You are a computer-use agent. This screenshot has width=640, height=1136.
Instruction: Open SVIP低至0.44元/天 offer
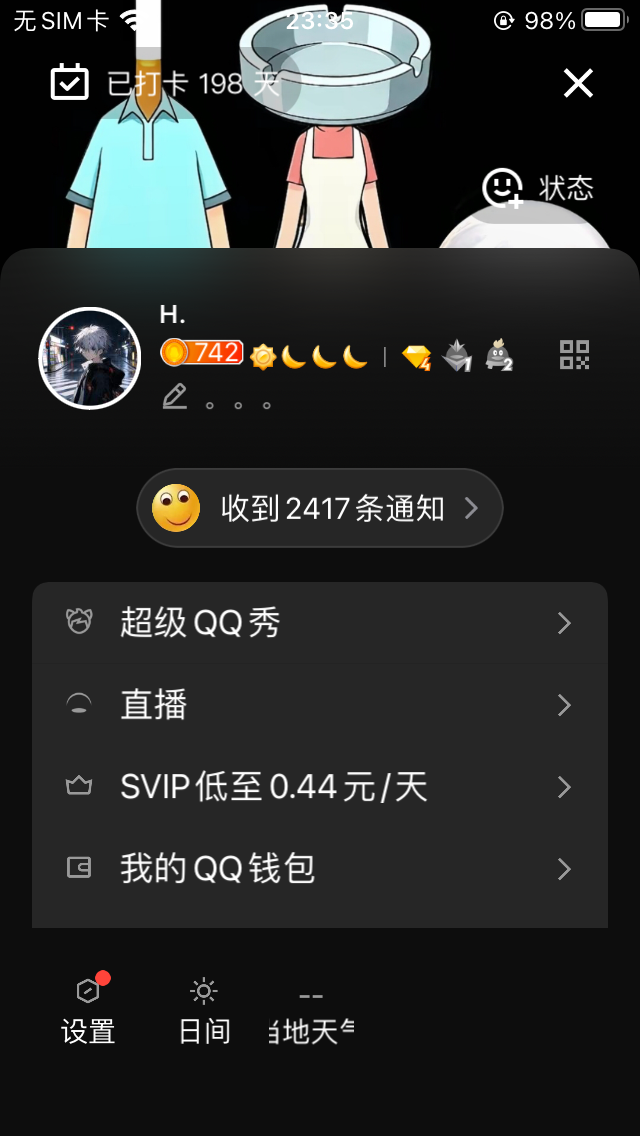(x=319, y=787)
